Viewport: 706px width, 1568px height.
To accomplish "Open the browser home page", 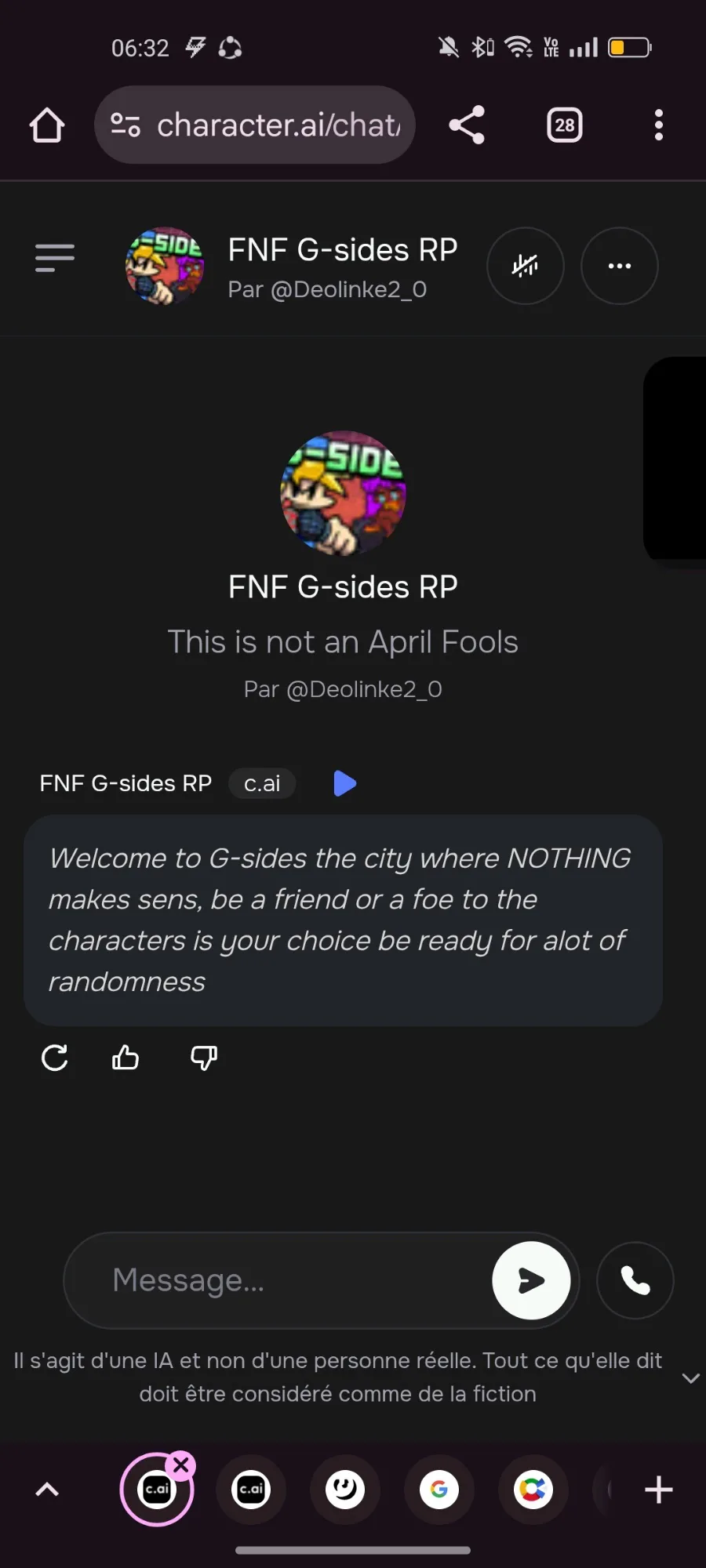I will coord(47,125).
